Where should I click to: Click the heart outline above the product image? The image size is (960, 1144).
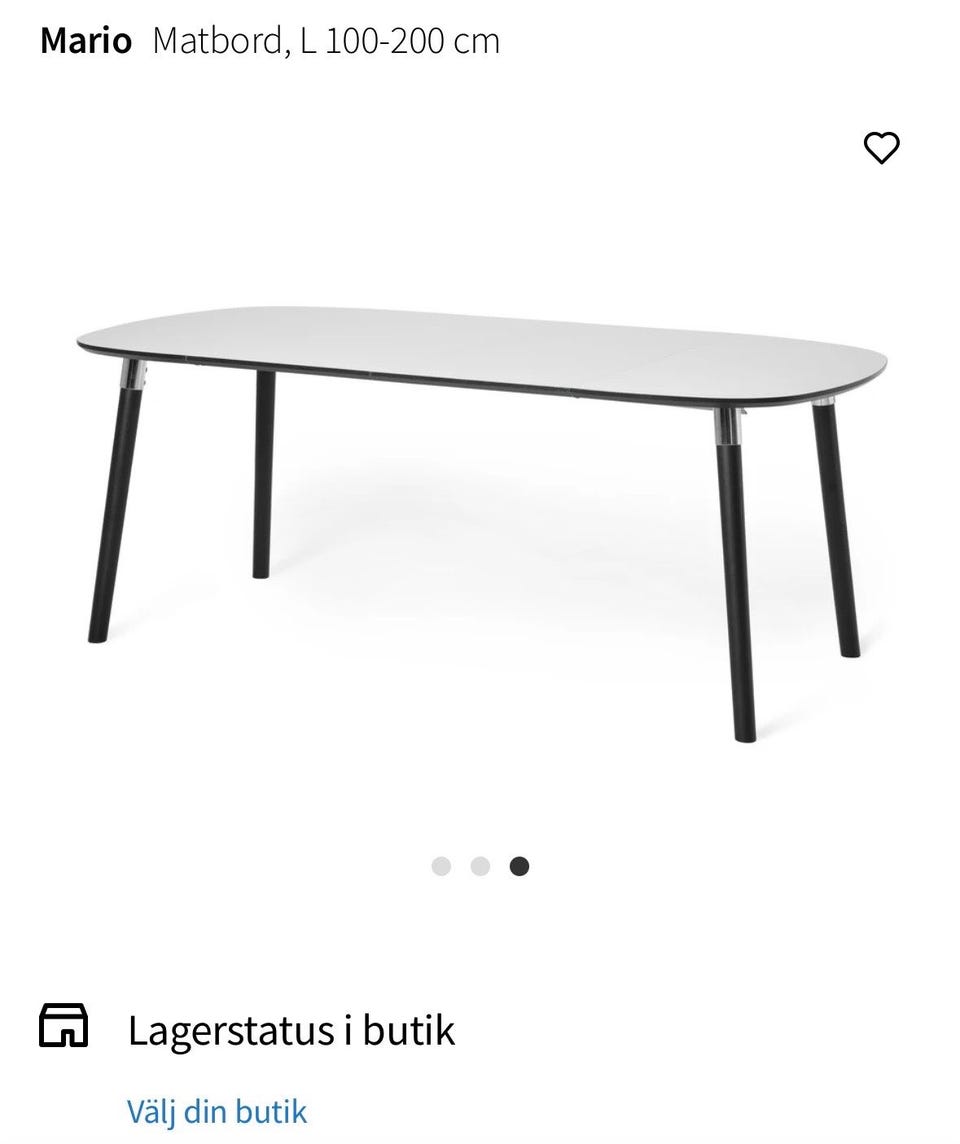point(883,150)
